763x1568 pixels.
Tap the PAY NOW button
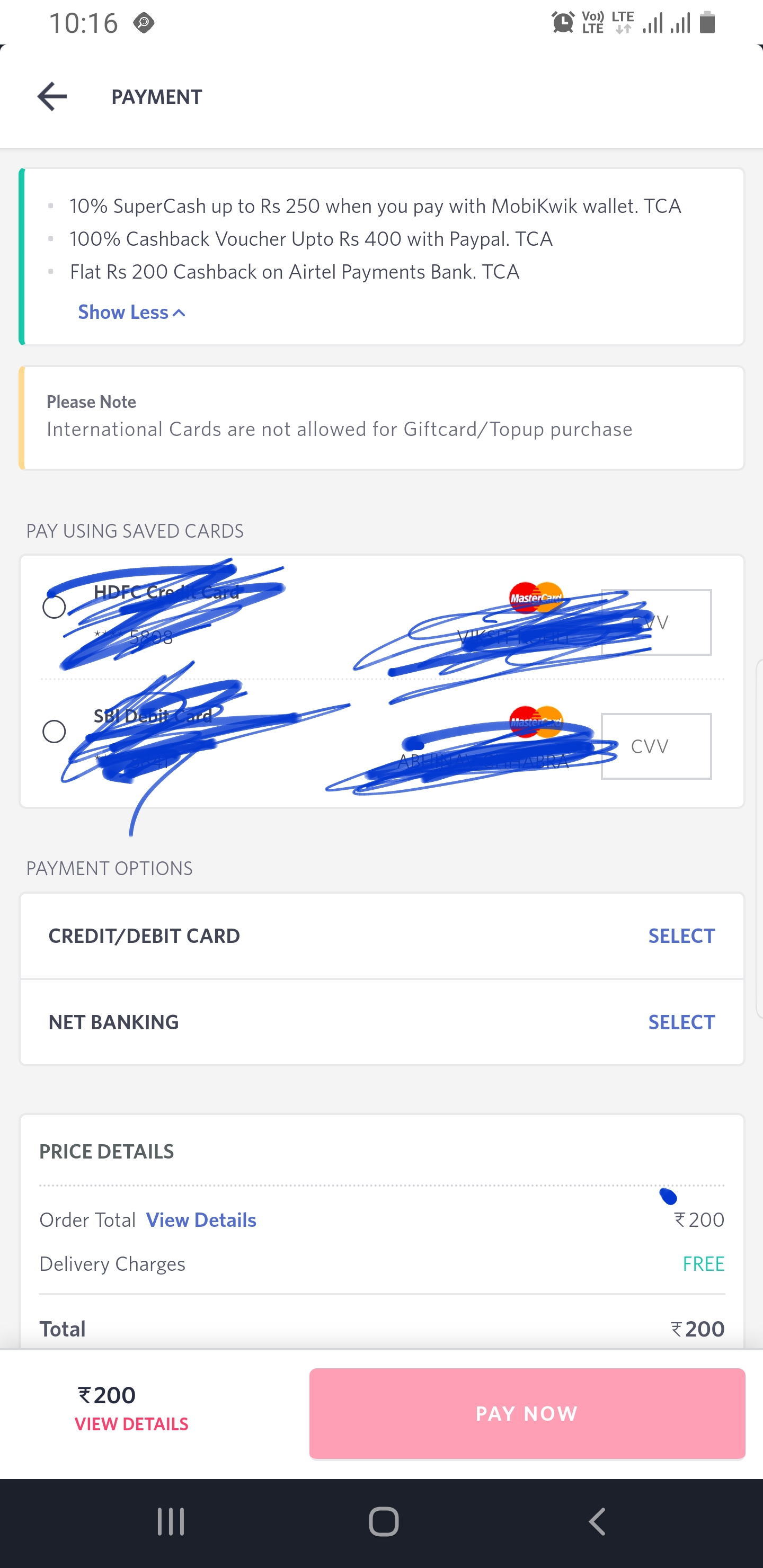[527, 1413]
